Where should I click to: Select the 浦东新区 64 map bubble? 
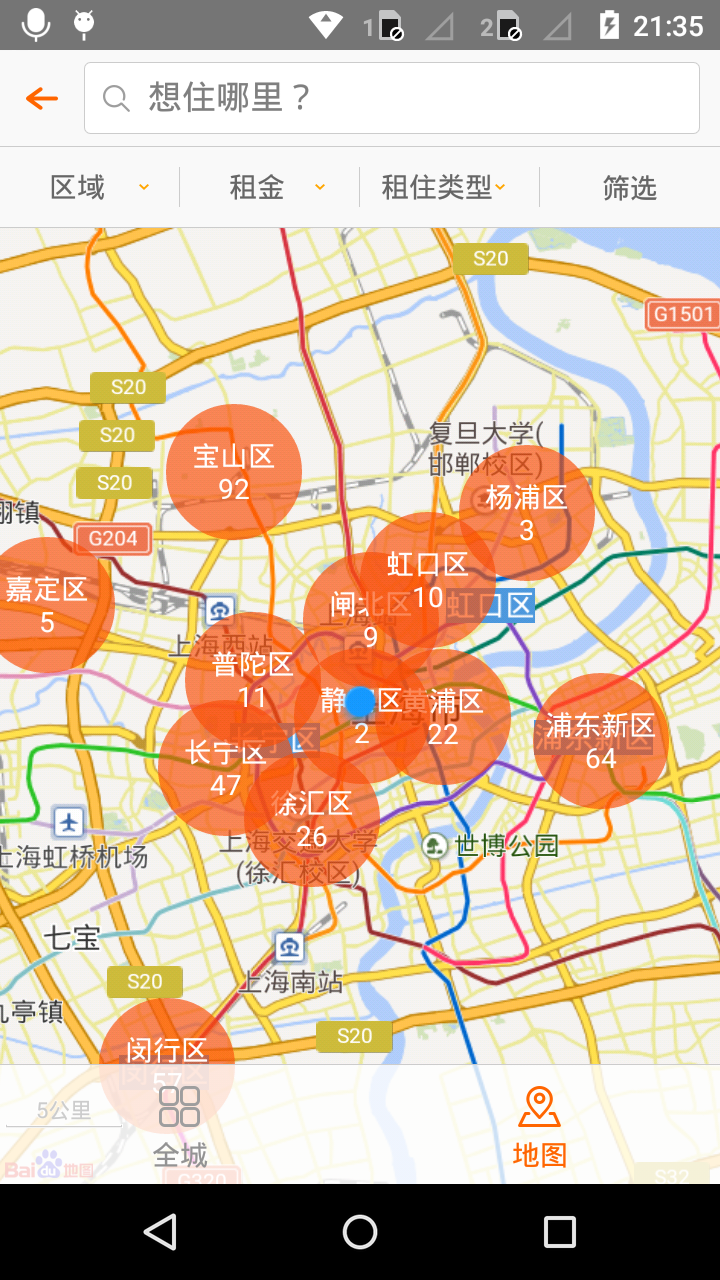click(600, 741)
